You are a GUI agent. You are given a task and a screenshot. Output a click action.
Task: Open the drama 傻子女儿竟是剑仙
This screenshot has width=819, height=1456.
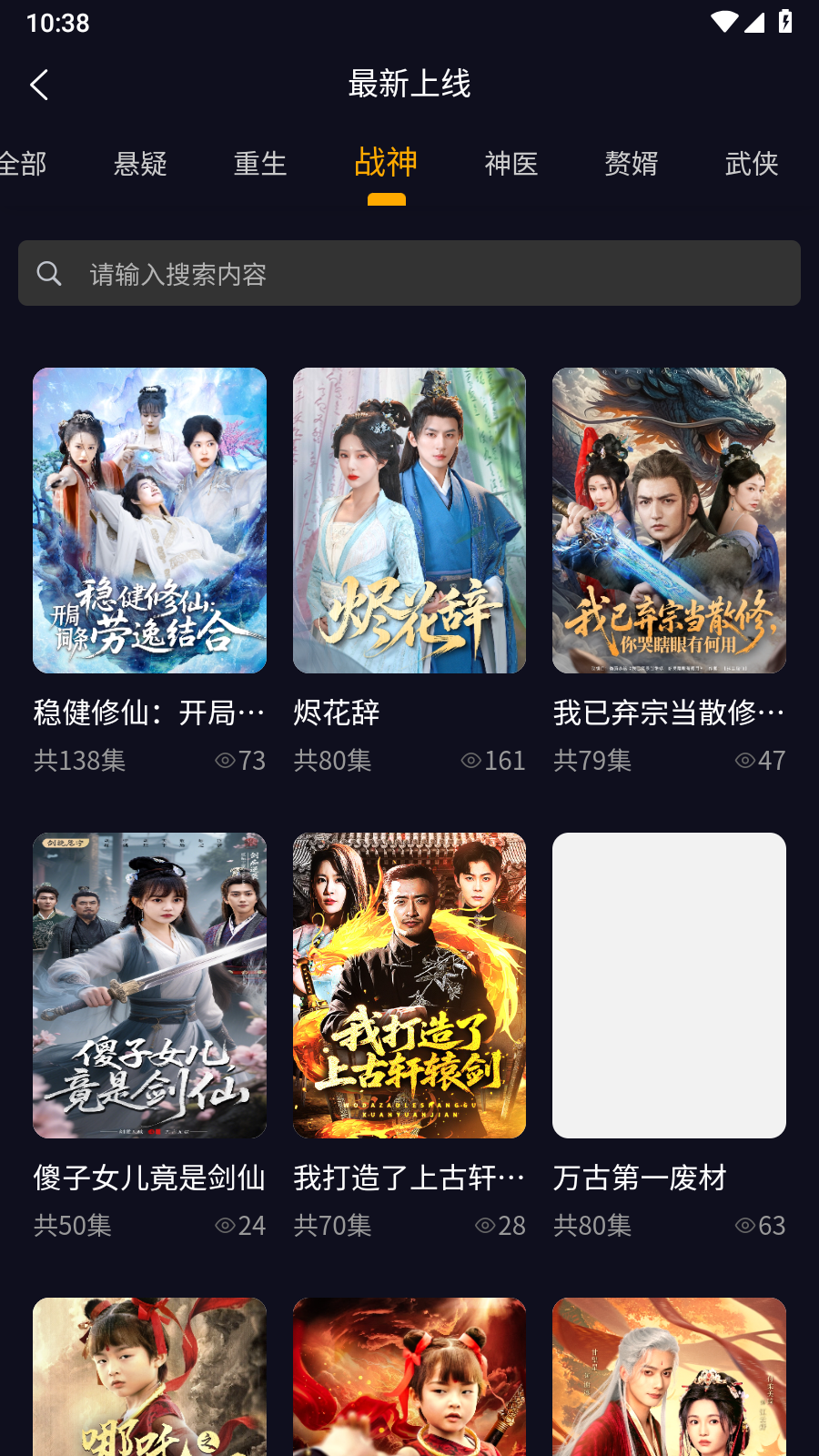click(x=149, y=986)
